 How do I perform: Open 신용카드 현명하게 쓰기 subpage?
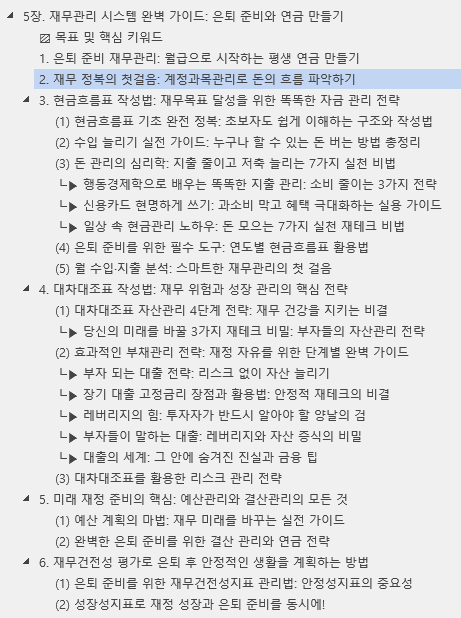point(262,205)
